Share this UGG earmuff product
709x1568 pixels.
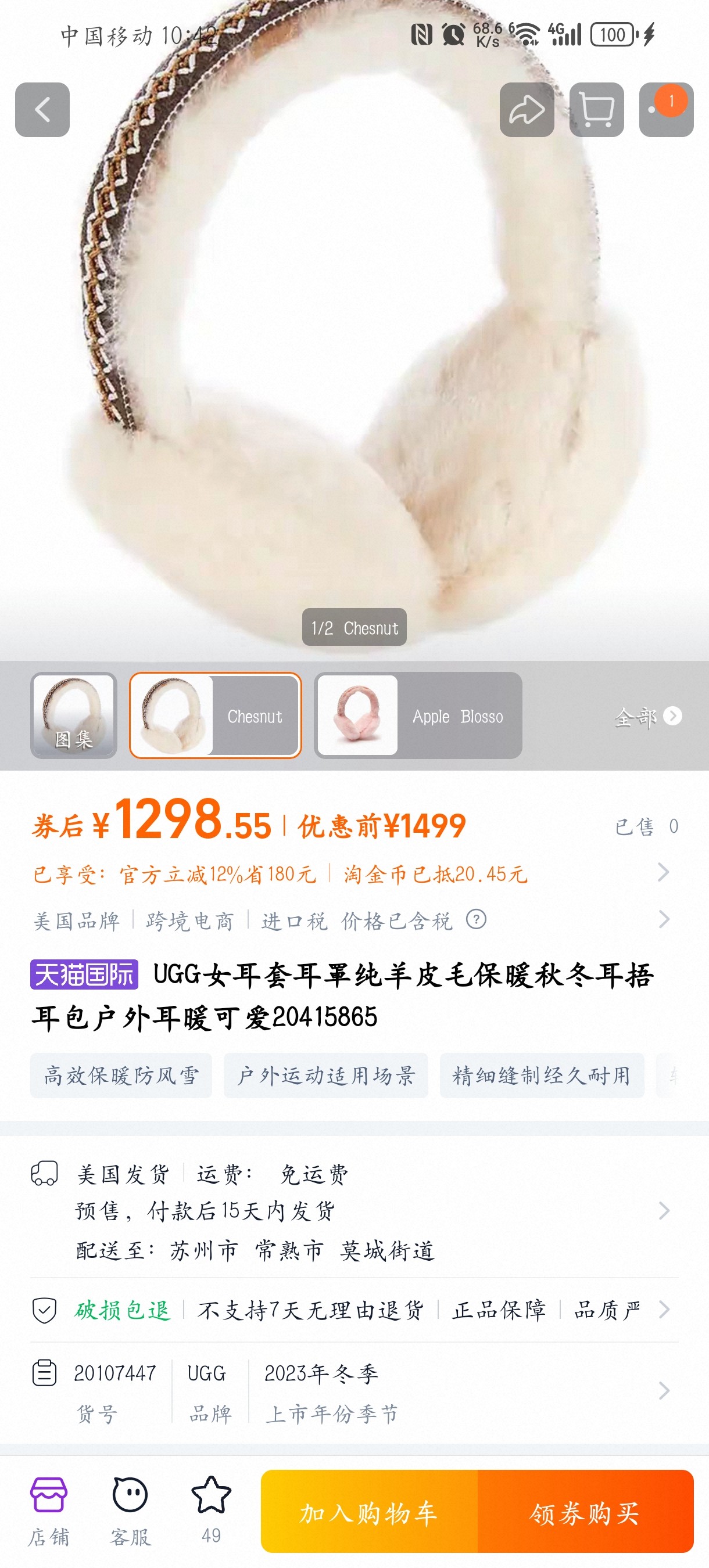pyautogui.click(x=527, y=110)
